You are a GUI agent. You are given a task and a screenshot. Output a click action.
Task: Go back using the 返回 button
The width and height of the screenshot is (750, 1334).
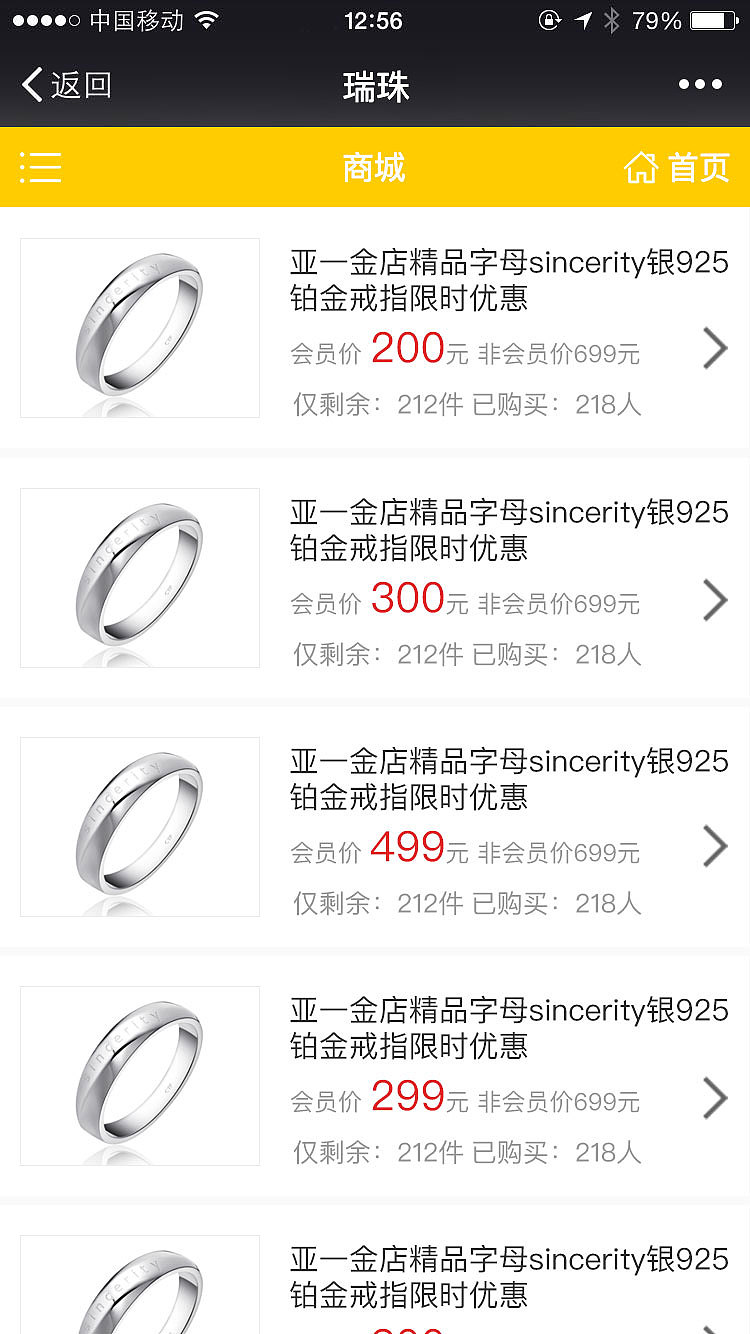tap(66, 85)
